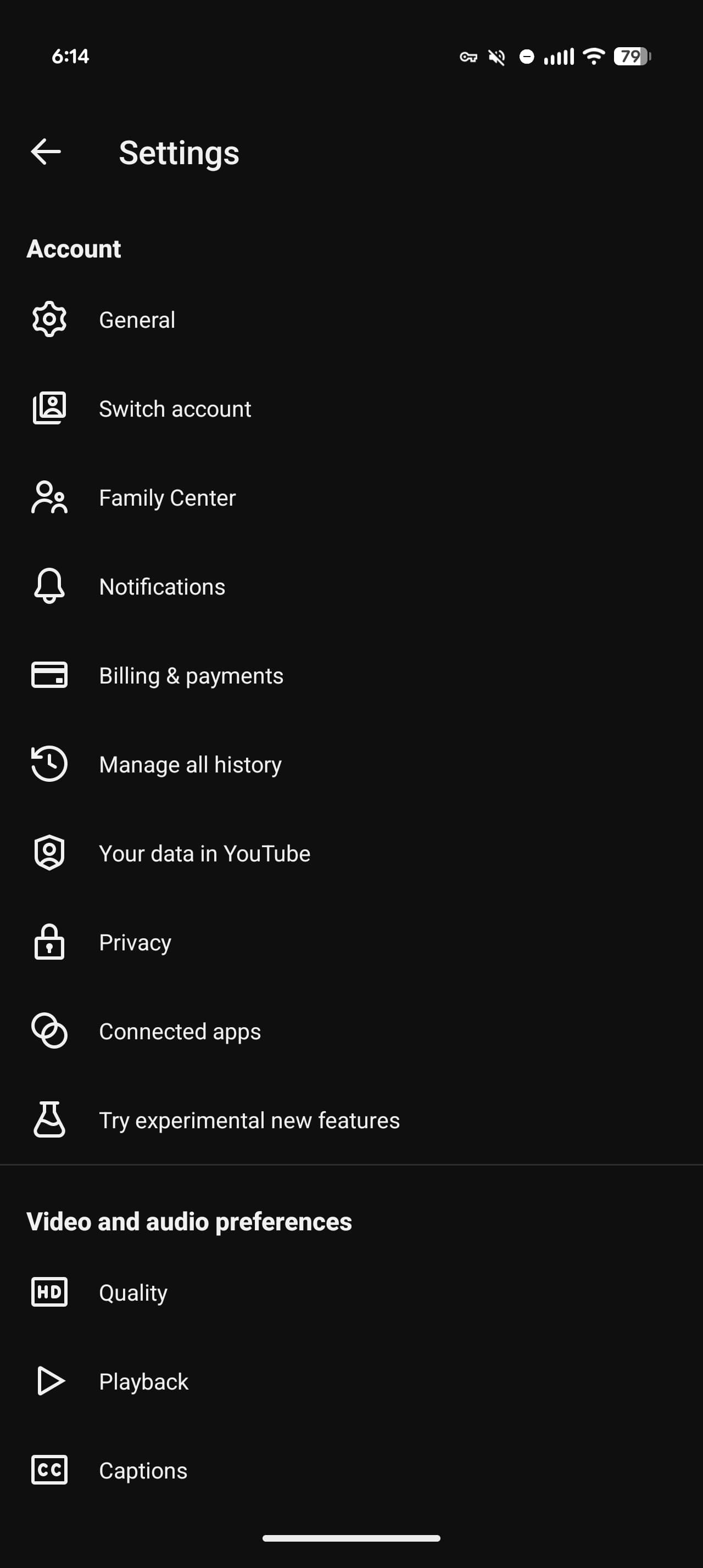
Task: Open the Connected apps settings entry
Action: [x=180, y=1031]
